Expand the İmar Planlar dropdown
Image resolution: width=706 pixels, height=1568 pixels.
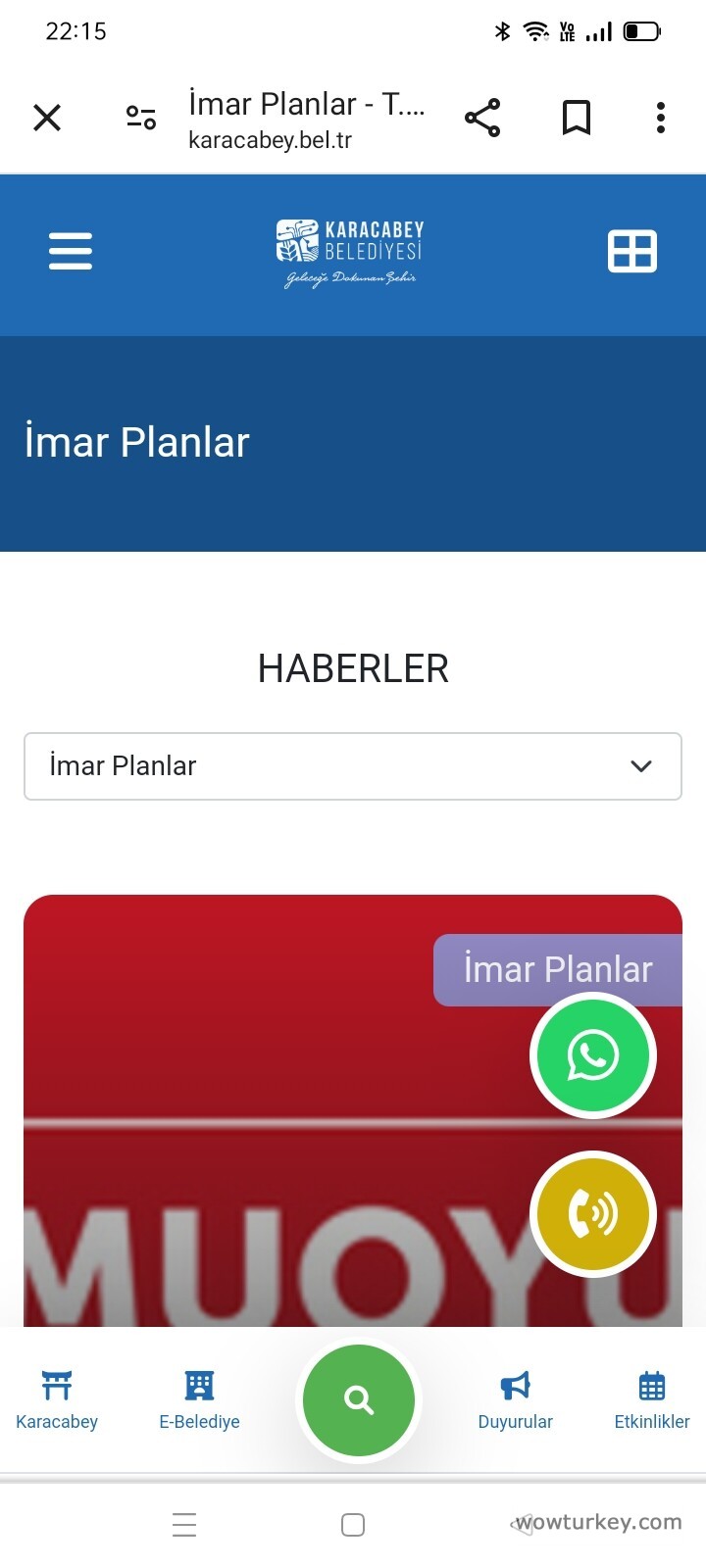353,766
